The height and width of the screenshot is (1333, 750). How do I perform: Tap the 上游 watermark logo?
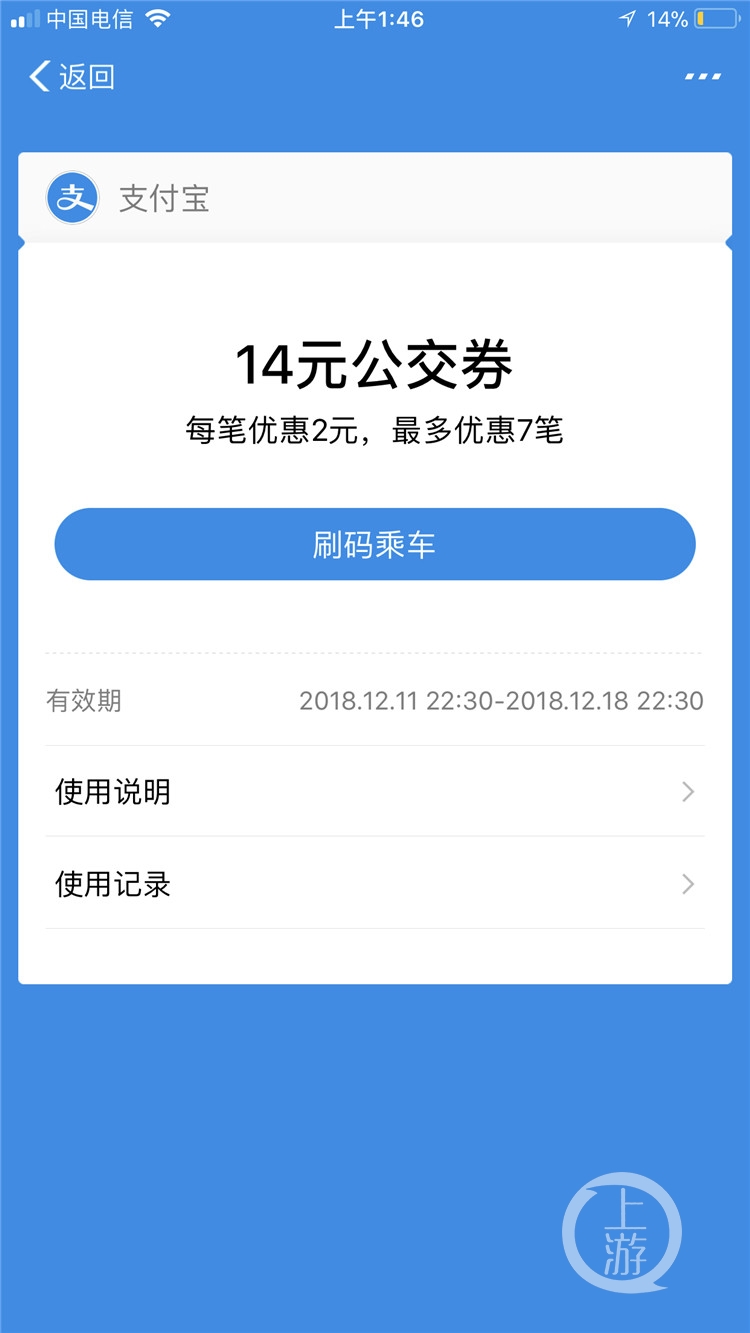pos(622,1228)
